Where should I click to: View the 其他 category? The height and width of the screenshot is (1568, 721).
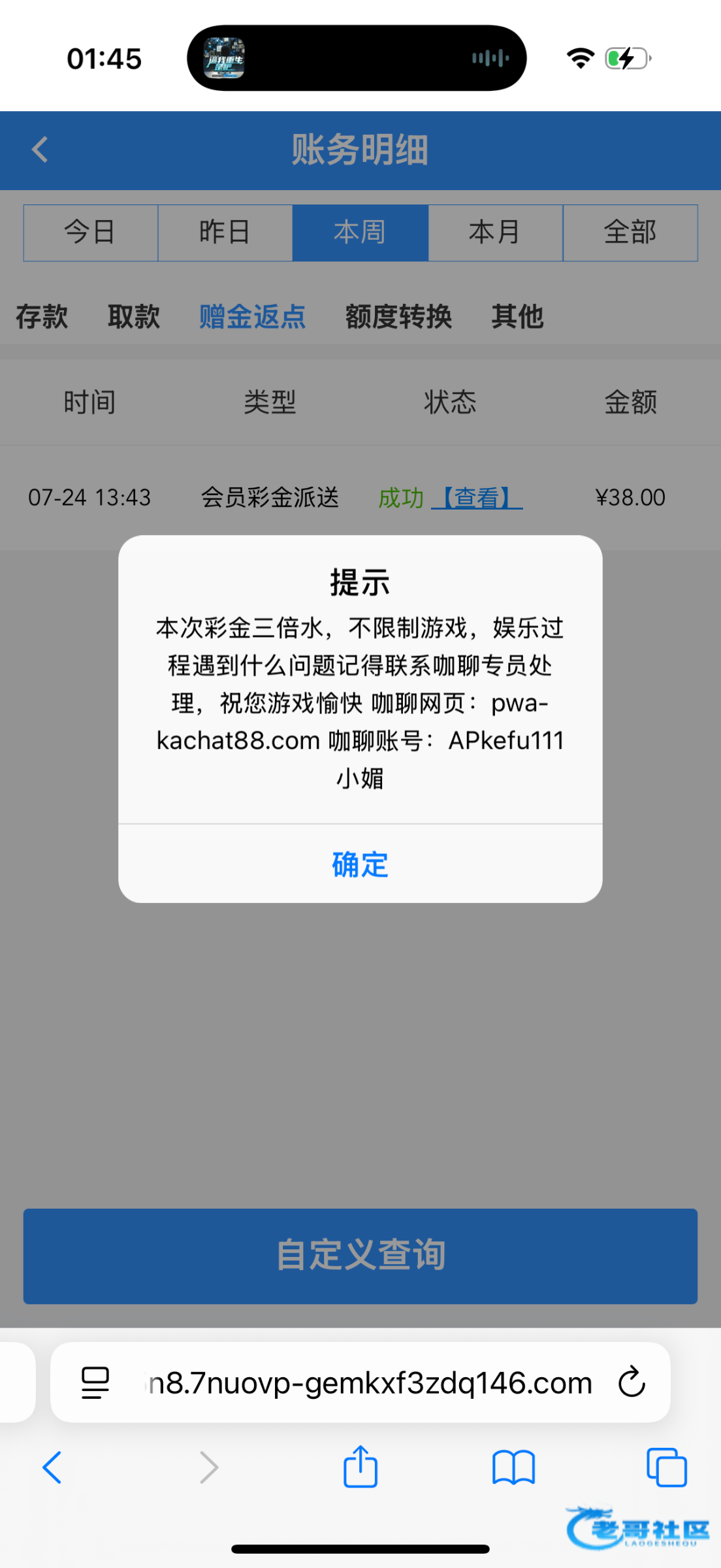point(517,317)
